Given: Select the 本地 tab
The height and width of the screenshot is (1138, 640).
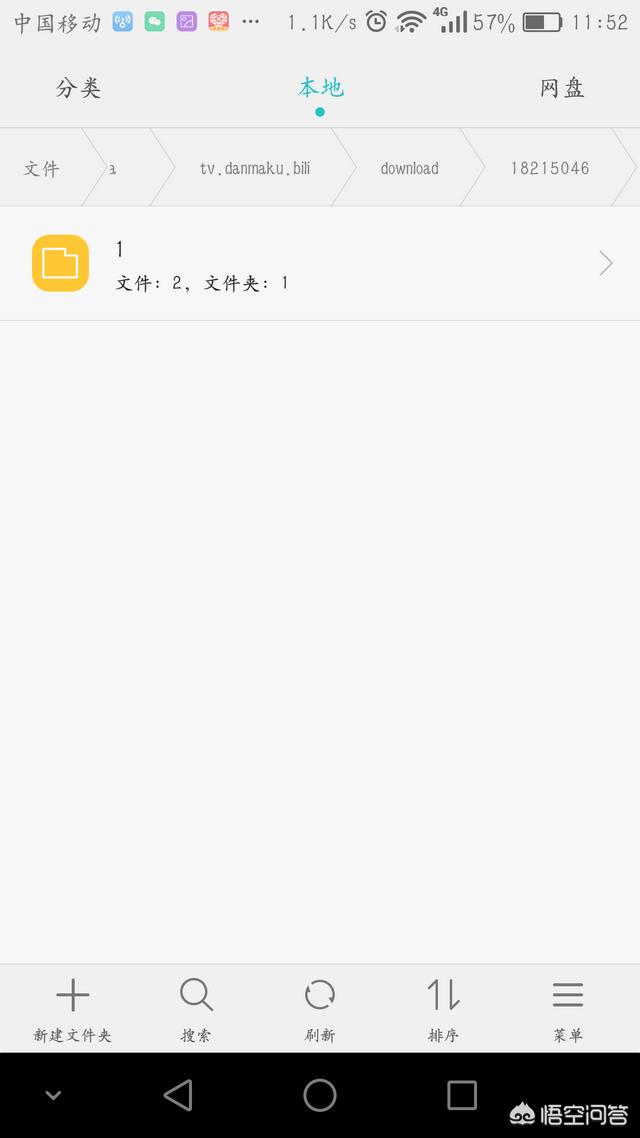Looking at the screenshot, I should [x=320, y=88].
